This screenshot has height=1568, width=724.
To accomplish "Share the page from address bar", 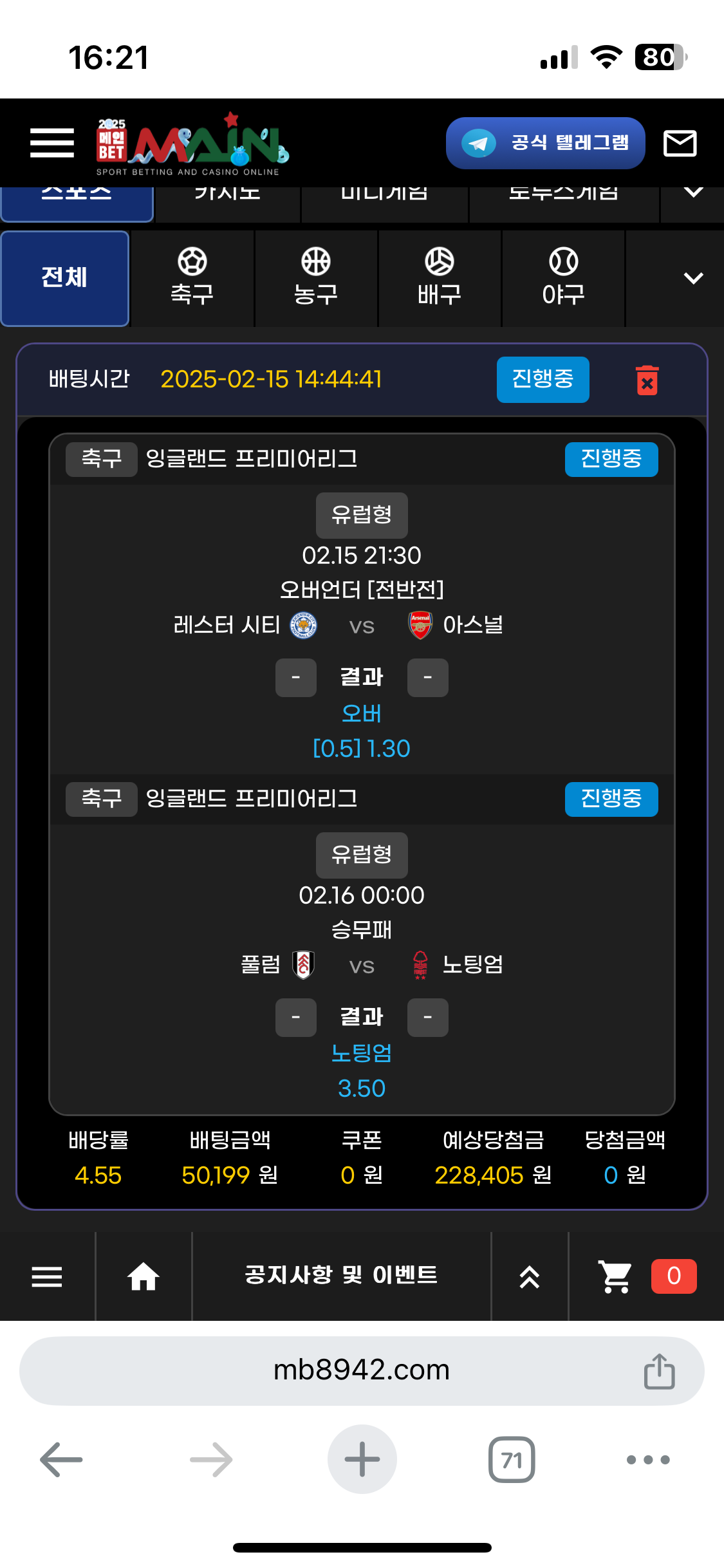I will tap(659, 1371).
